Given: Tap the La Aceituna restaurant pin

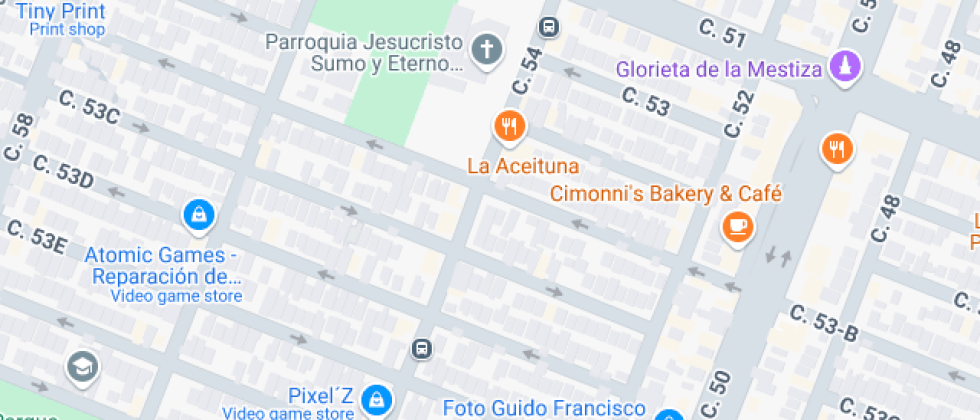Looking at the screenshot, I should click(x=511, y=128).
